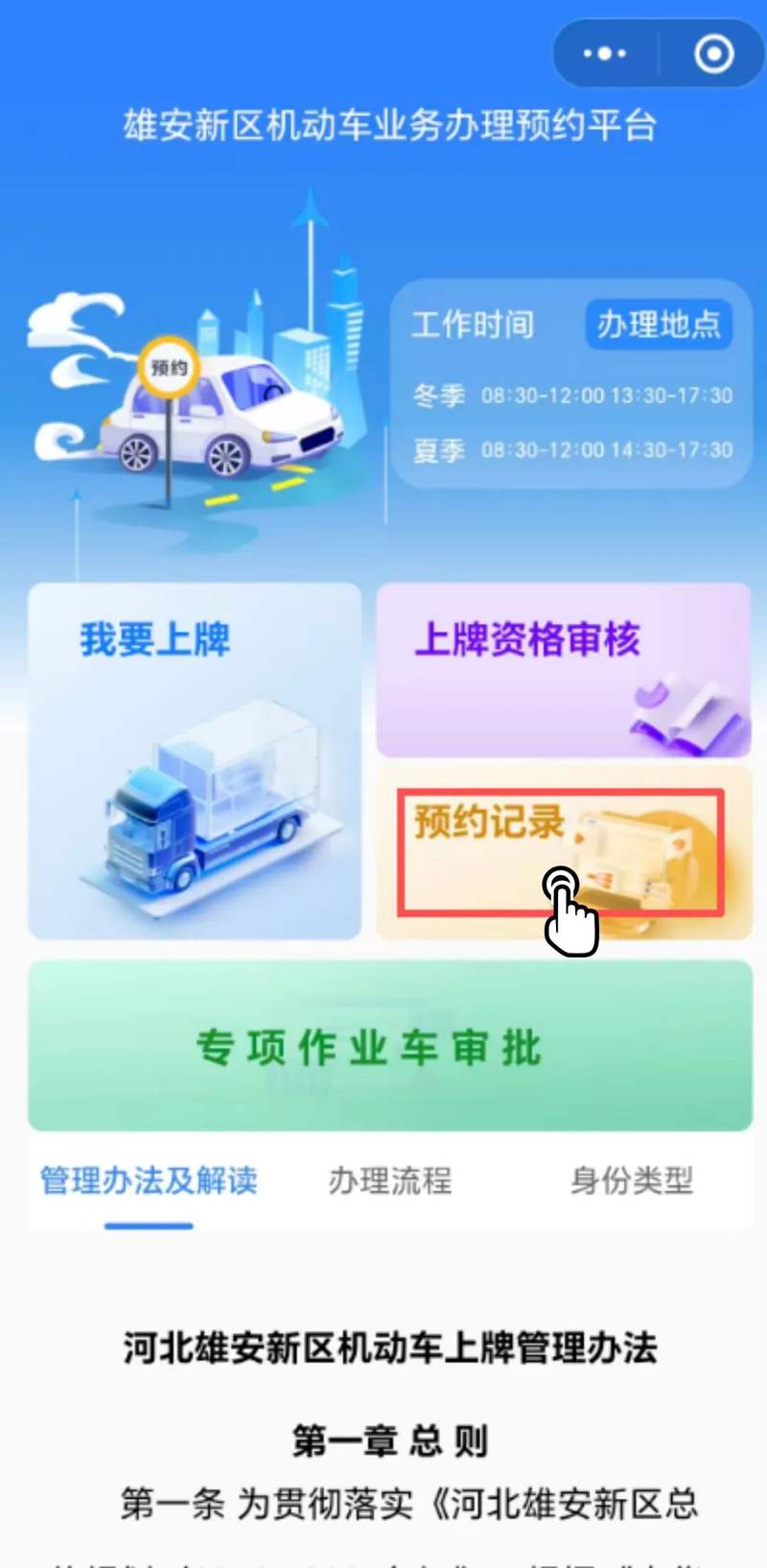Open the 我要上牌 card
The width and height of the screenshot is (767, 1568).
coord(195,761)
